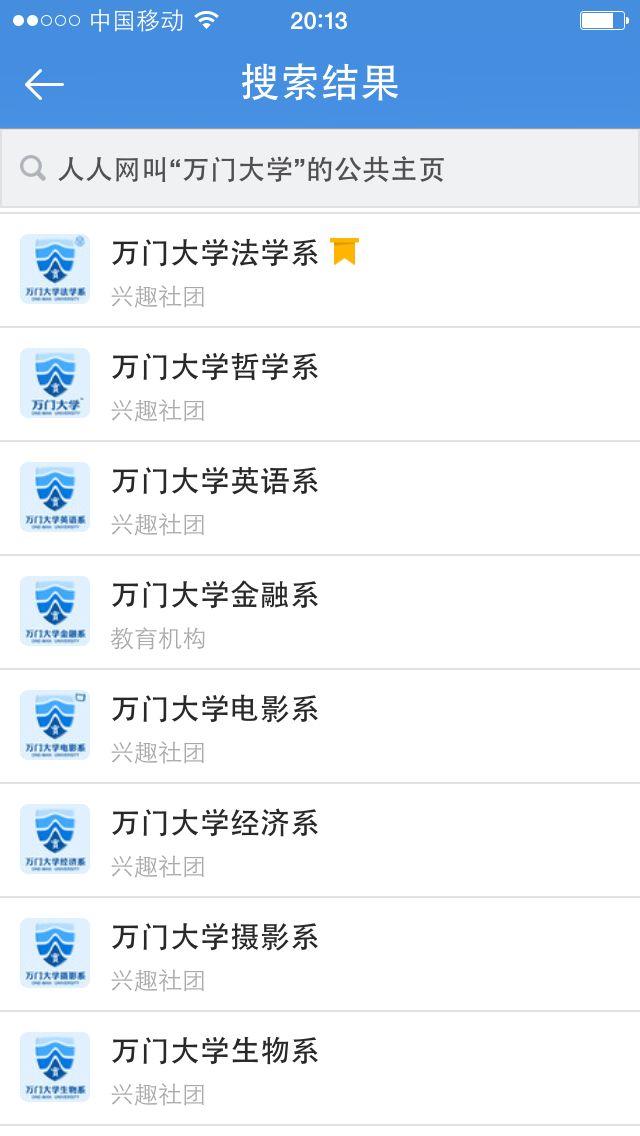Open 万门大学法学系 public page

tap(215, 254)
